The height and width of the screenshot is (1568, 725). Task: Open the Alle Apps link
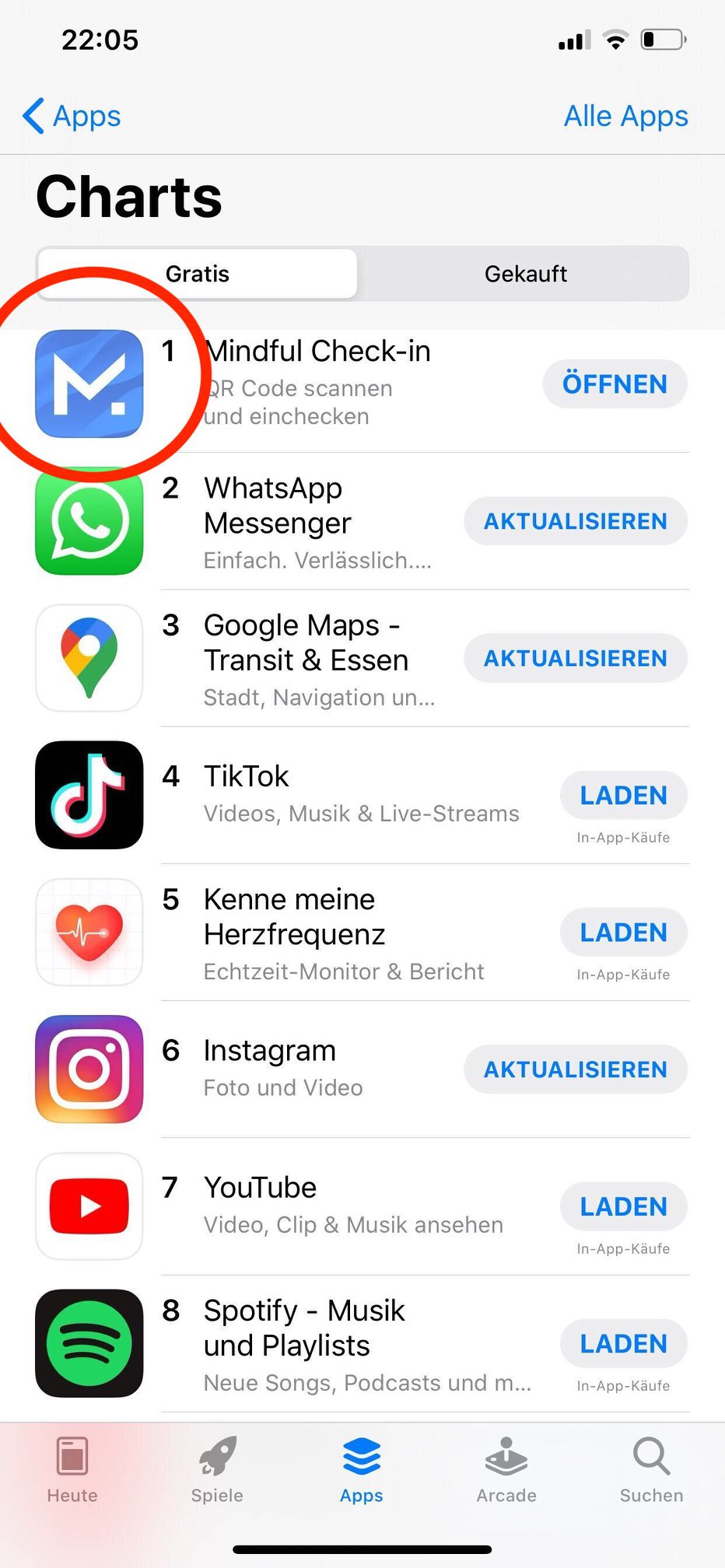click(626, 117)
